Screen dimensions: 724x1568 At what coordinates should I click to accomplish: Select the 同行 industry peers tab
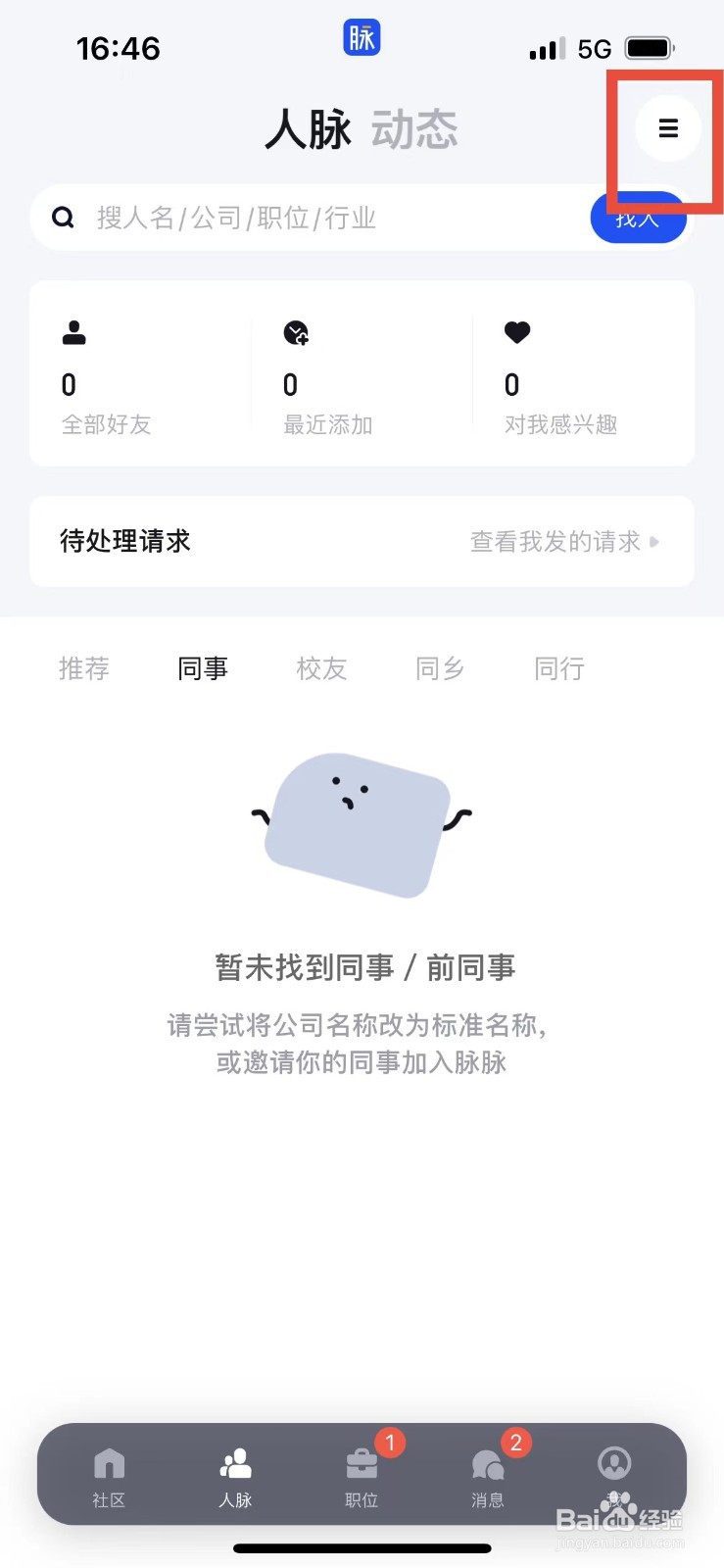[557, 668]
